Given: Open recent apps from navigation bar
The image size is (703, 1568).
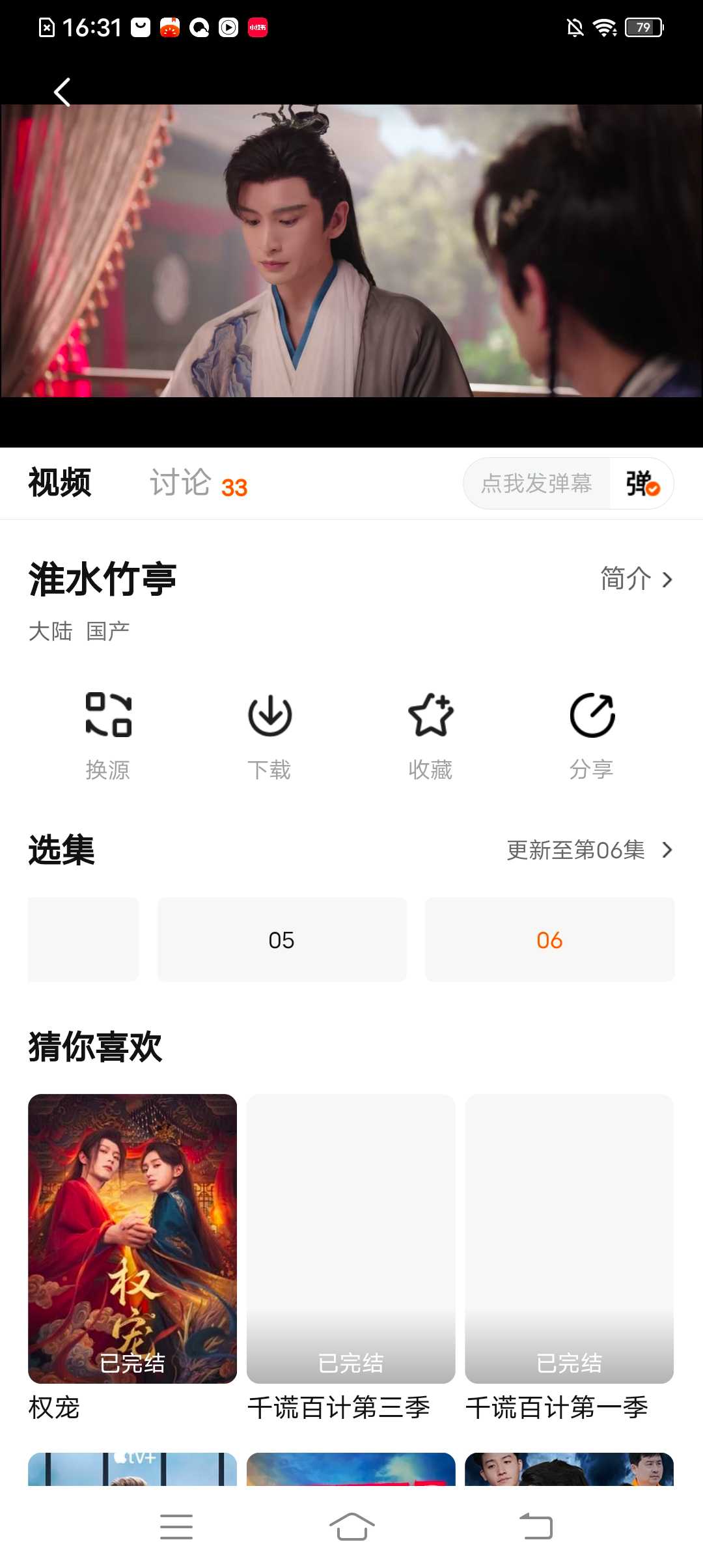Looking at the screenshot, I should [176, 1527].
